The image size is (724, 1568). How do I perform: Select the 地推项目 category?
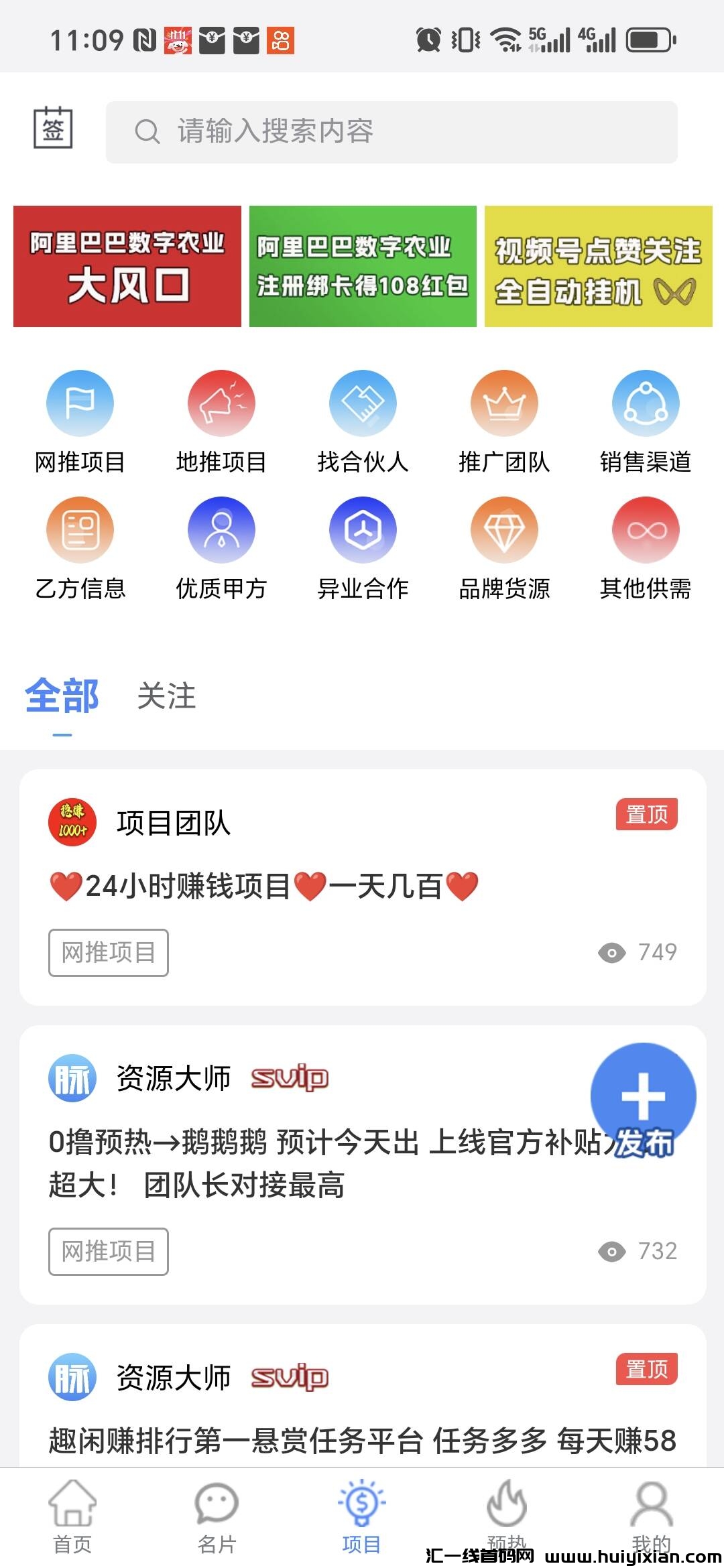point(221,403)
